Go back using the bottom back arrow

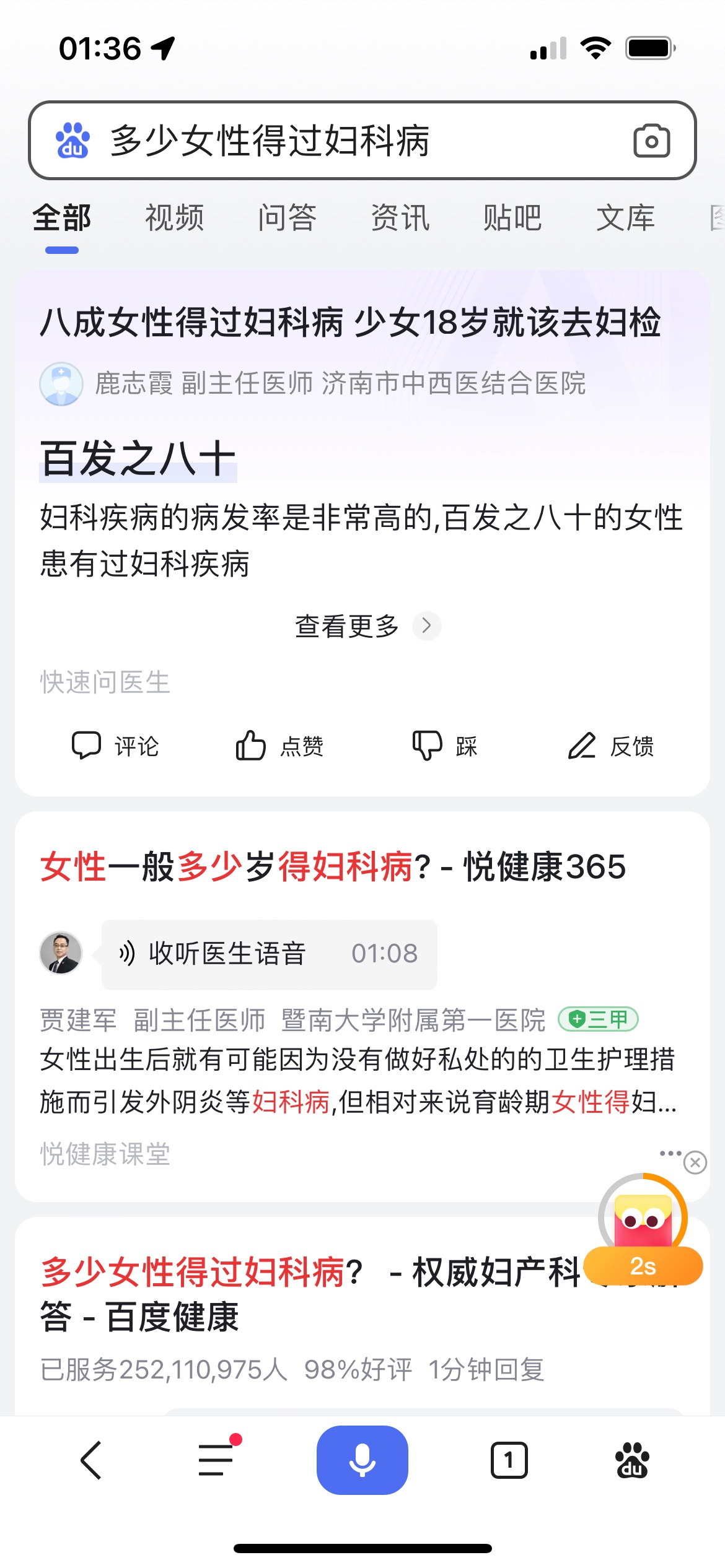tap(91, 1460)
